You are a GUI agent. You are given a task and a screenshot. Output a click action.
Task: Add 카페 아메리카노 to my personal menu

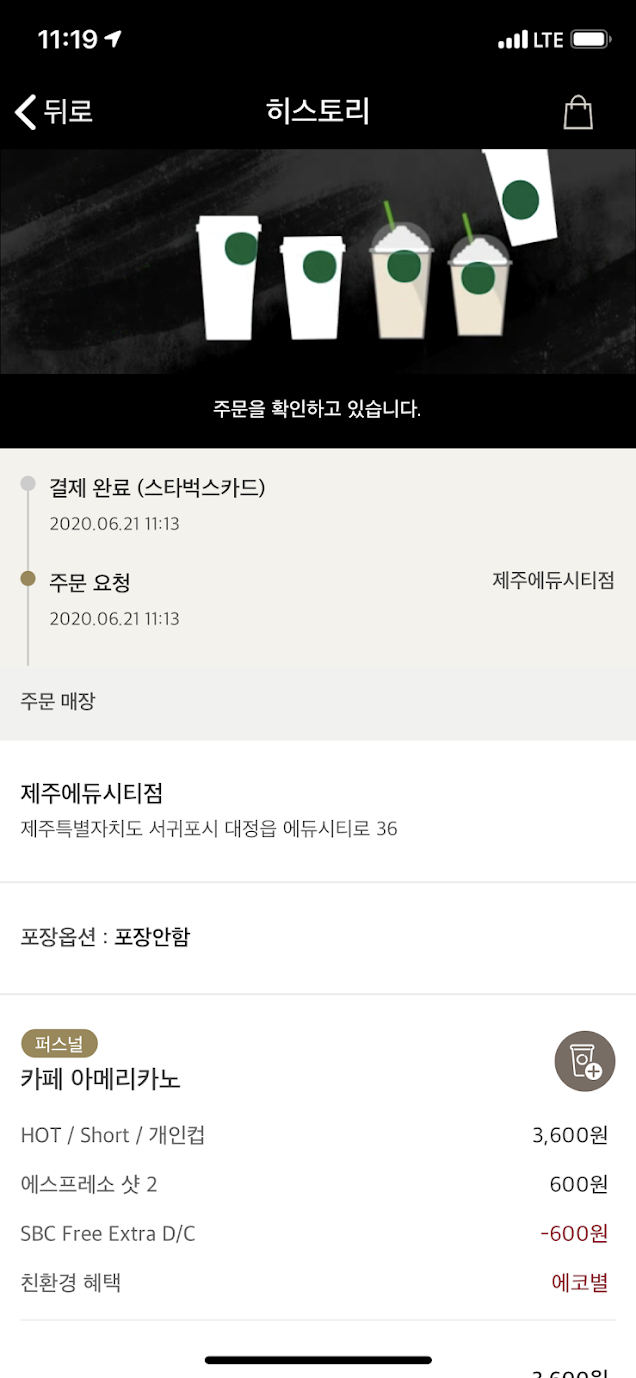585,1061
